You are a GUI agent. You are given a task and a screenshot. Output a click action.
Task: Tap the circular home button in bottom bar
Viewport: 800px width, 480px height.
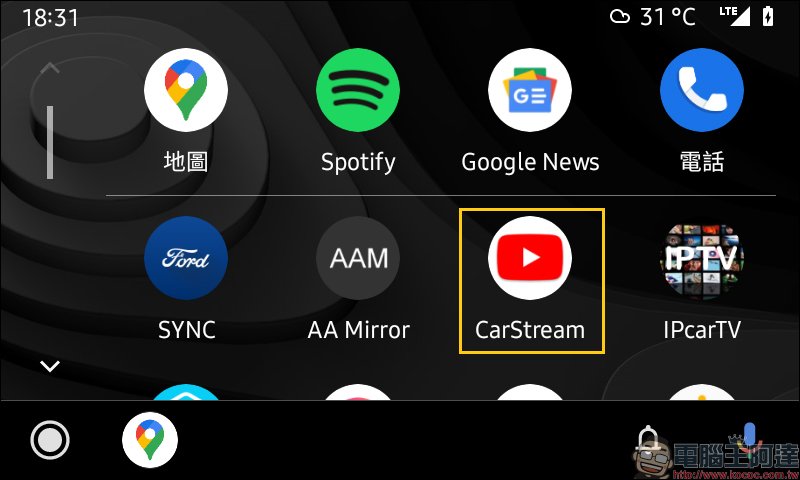click(x=50, y=440)
